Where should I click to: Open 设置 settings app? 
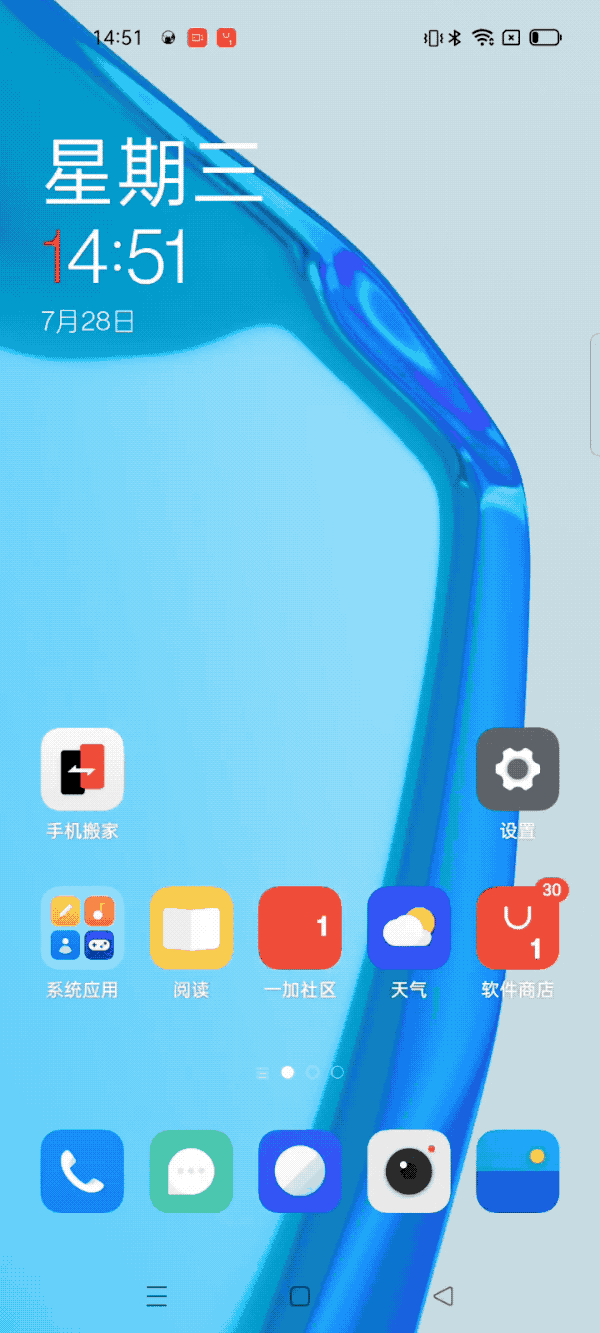(x=517, y=769)
